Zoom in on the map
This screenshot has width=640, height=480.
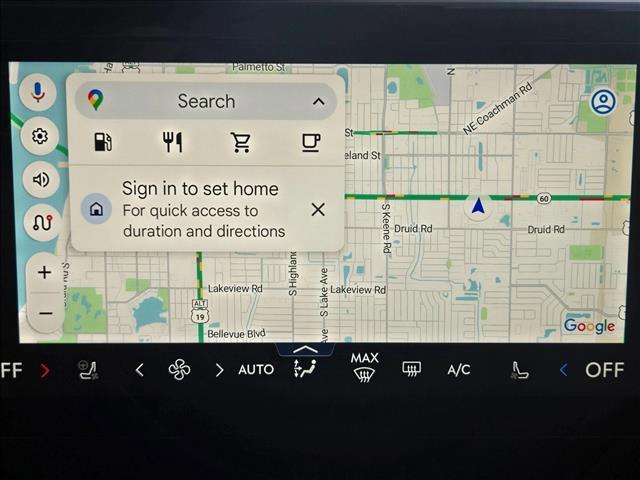45,272
